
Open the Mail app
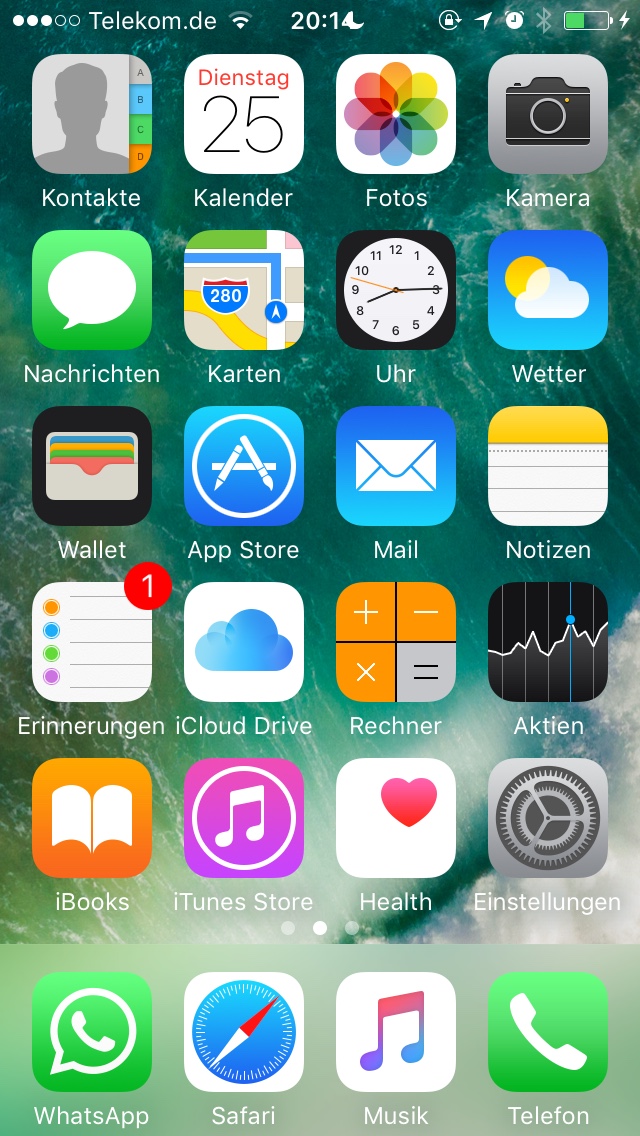396,466
